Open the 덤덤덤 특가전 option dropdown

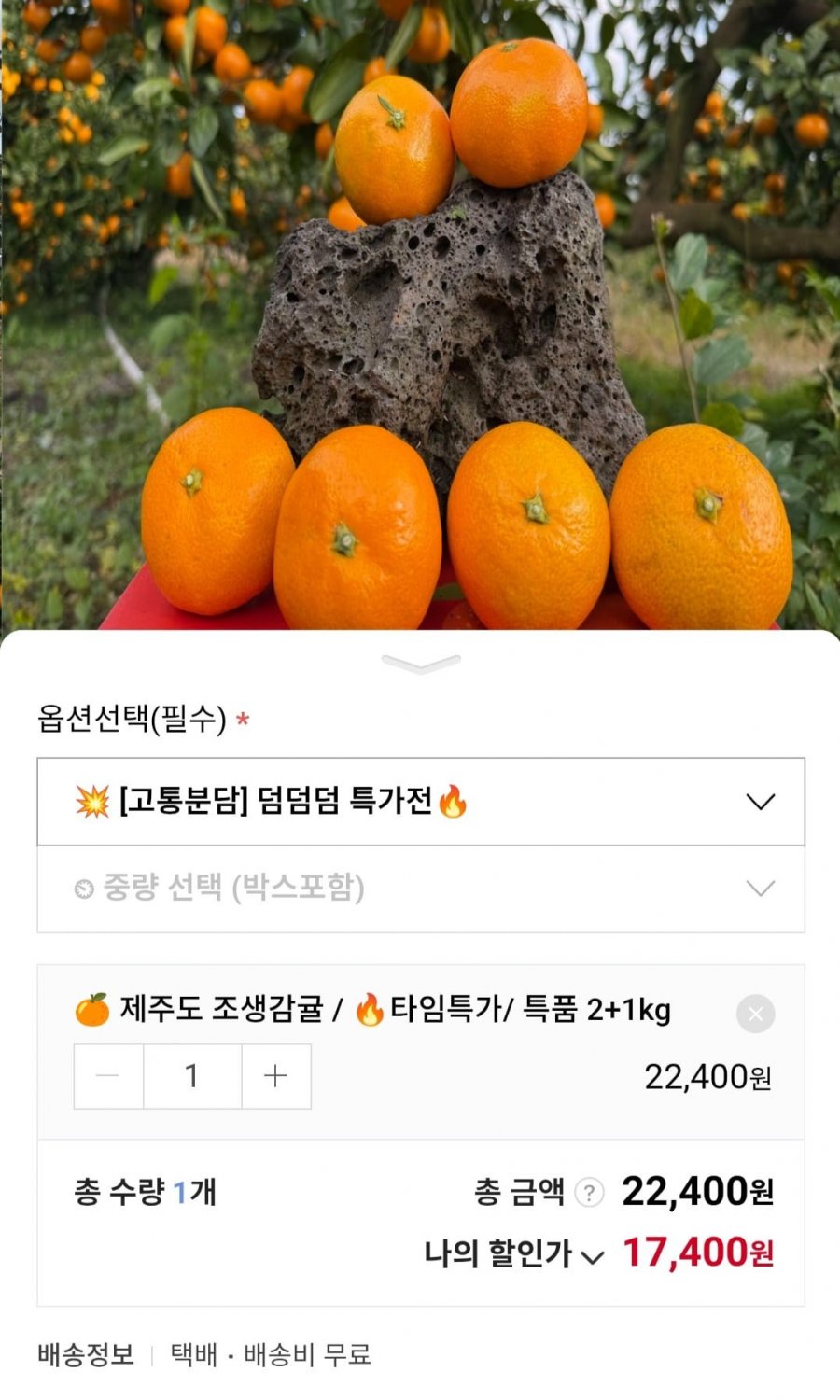(420, 802)
